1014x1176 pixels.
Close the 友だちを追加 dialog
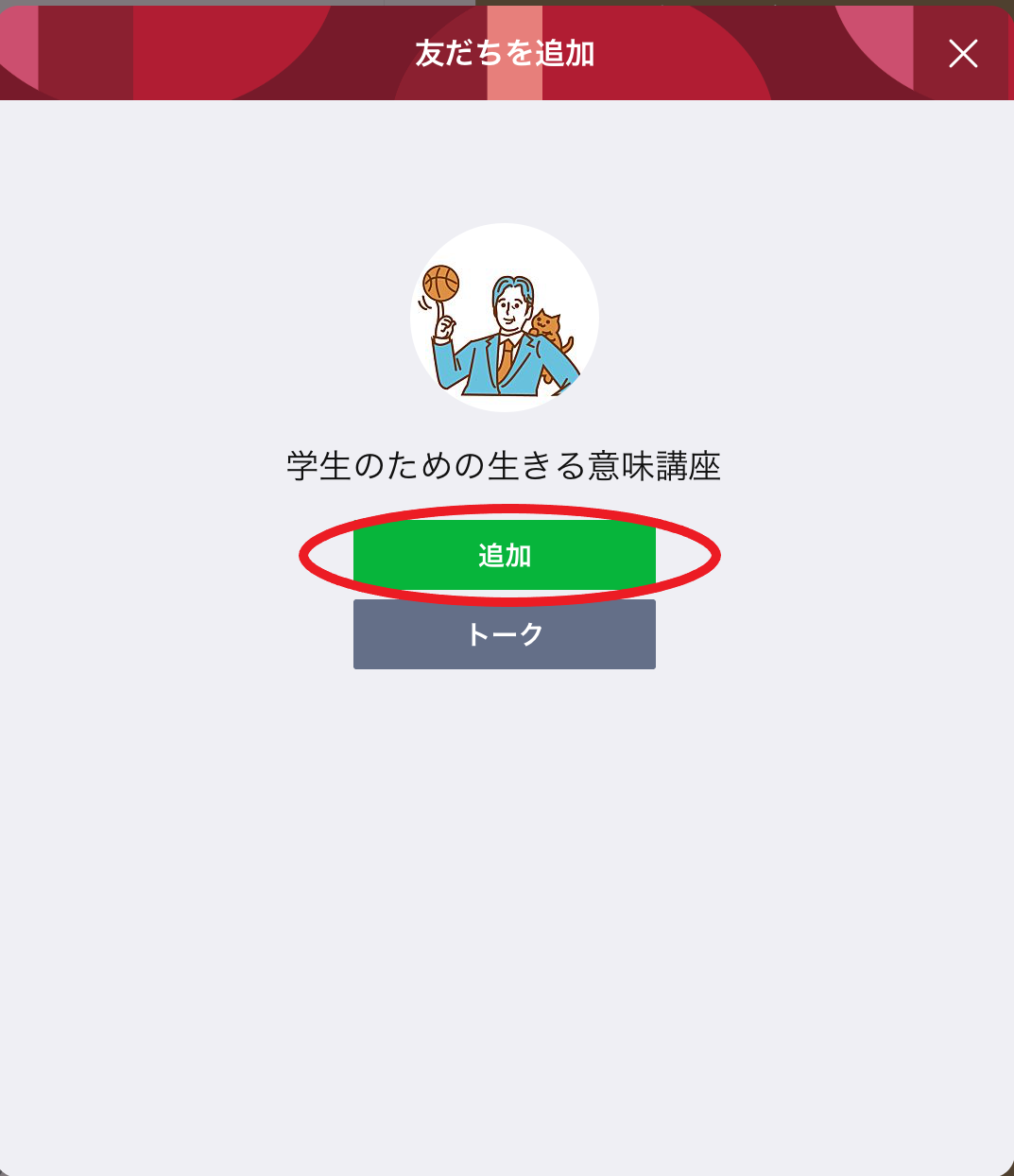coord(963,54)
